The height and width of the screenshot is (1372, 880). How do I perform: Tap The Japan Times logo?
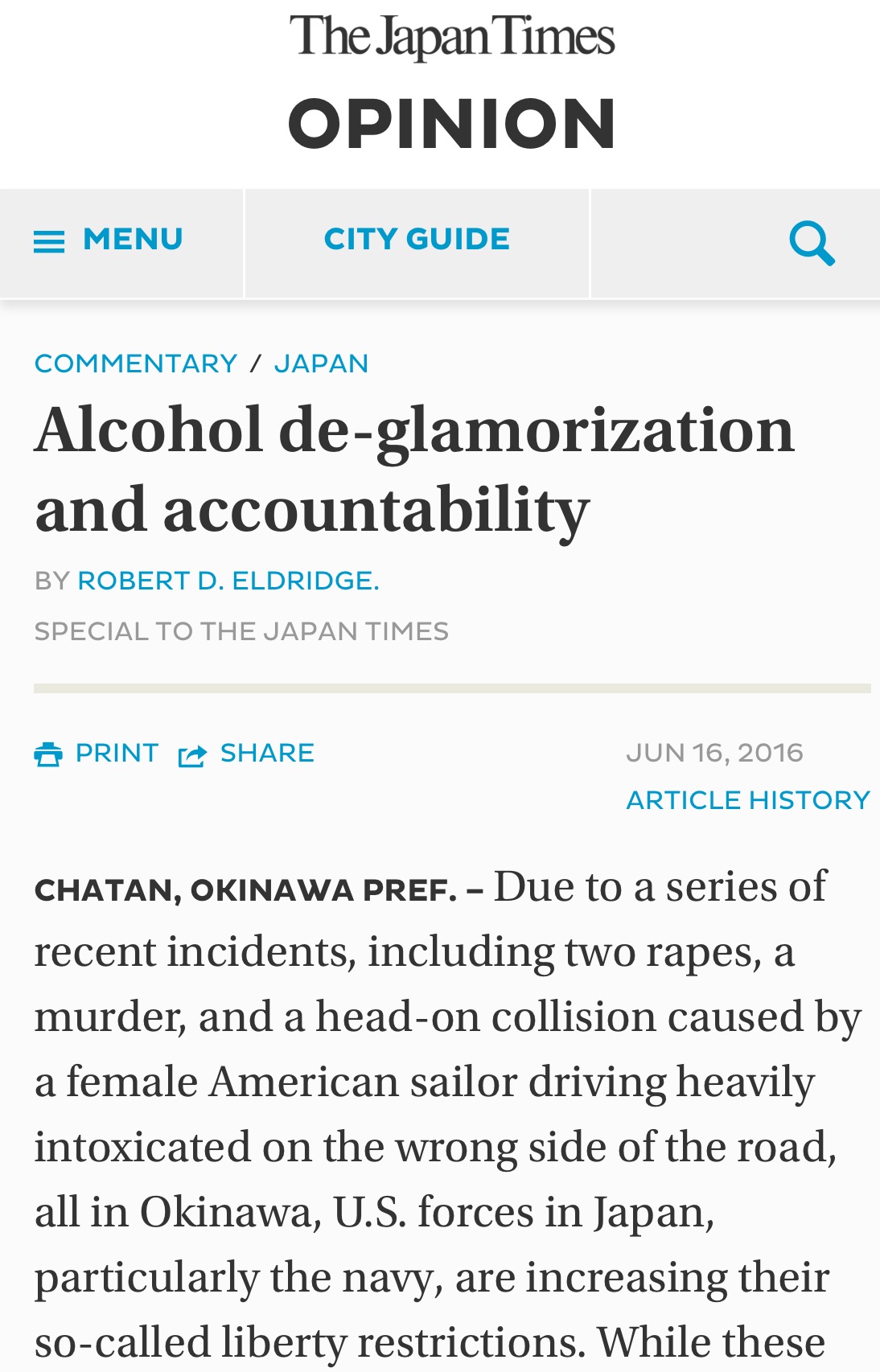pyautogui.click(x=452, y=37)
